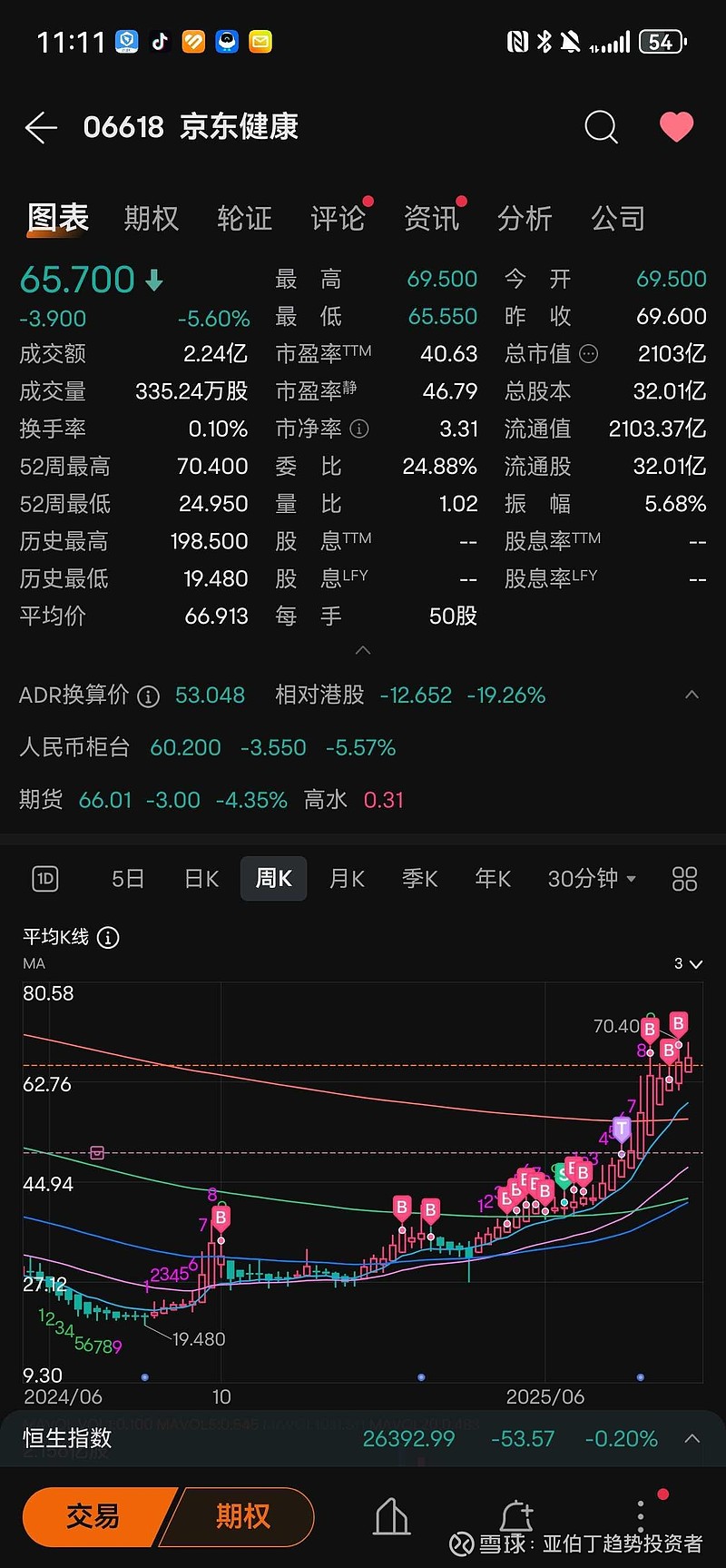Switch chart to 月K
The image size is (726, 1568).
click(x=347, y=879)
